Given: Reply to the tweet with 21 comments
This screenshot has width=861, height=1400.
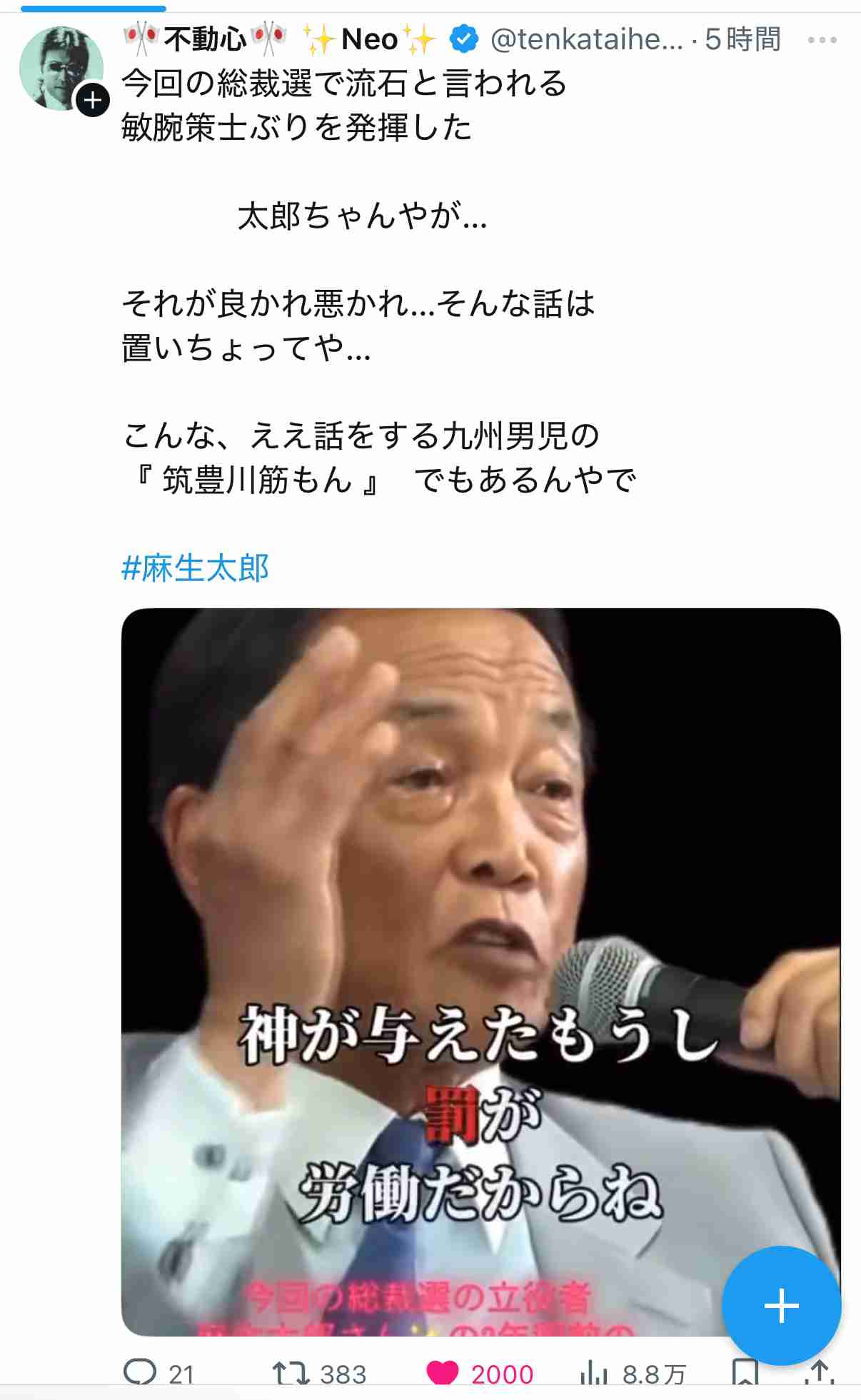Looking at the screenshot, I should 141,1372.
